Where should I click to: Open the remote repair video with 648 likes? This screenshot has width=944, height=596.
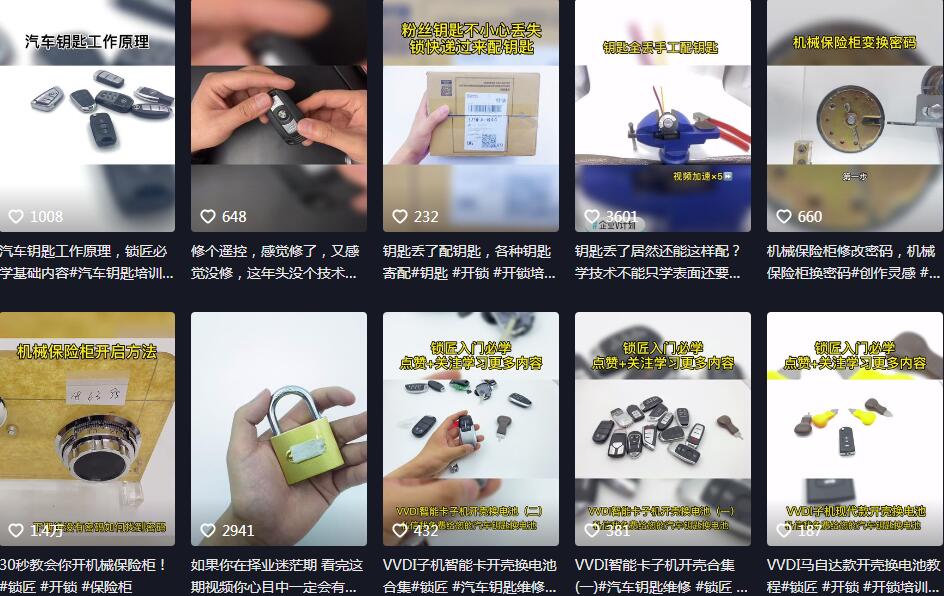(279, 115)
